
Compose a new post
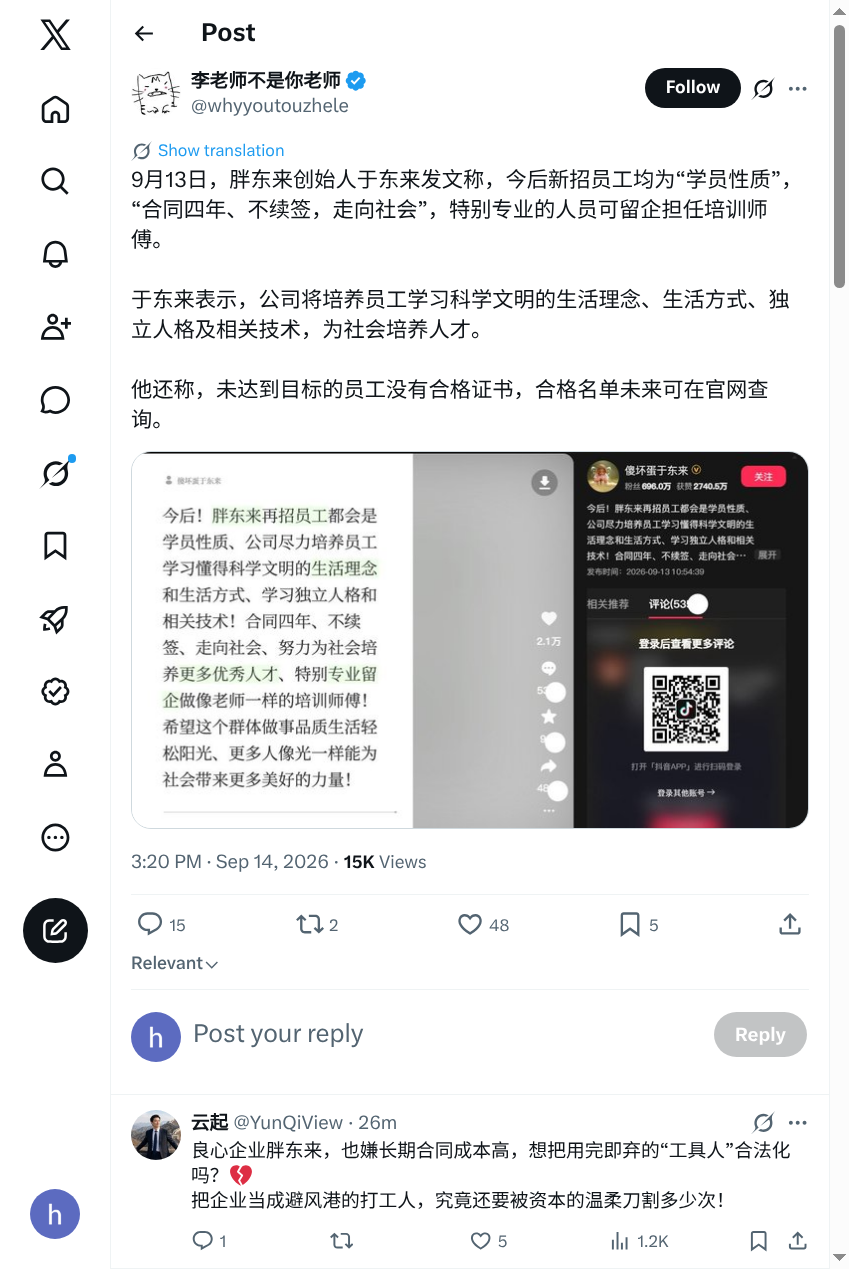(55, 931)
